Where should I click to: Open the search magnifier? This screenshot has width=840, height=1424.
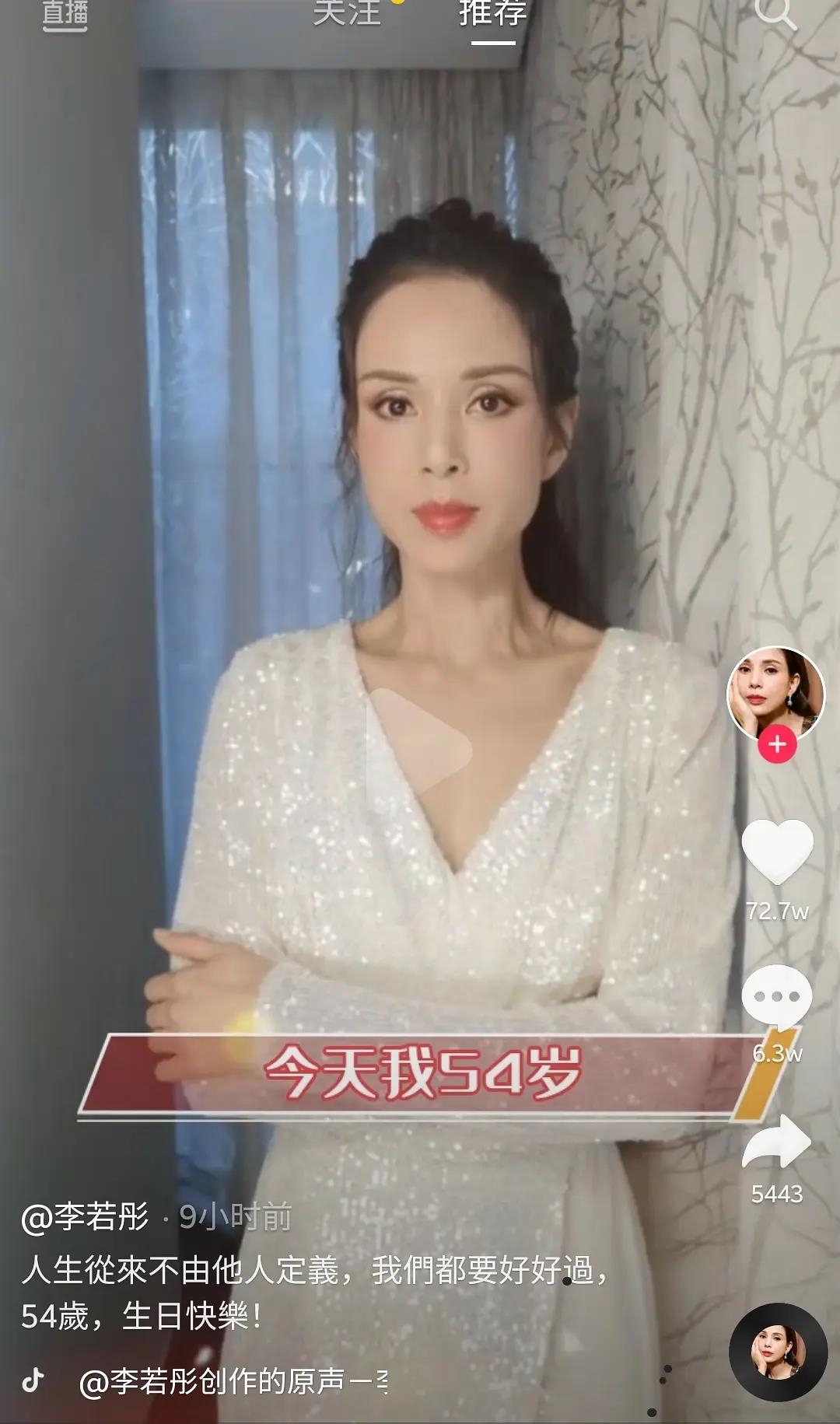point(775,12)
